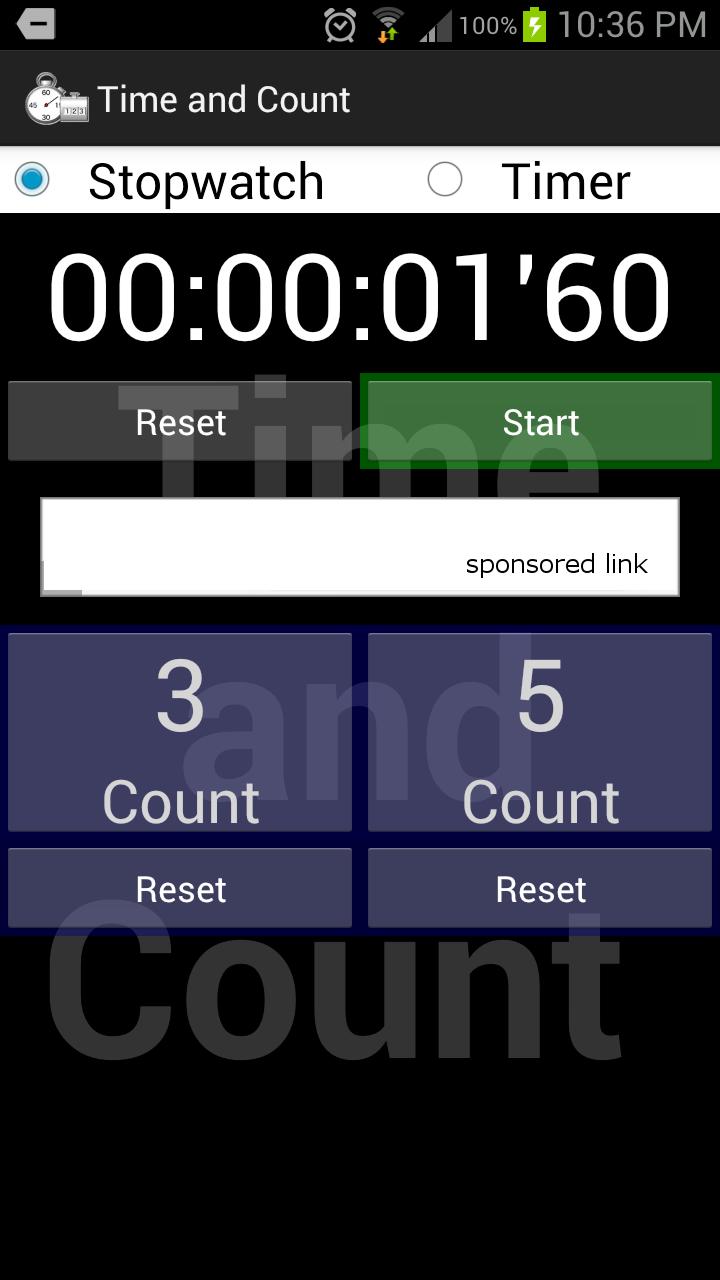The height and width of the screenshot is (1280, 720).
Task: Increment the counter showing 3
Action: click(180, 732)
